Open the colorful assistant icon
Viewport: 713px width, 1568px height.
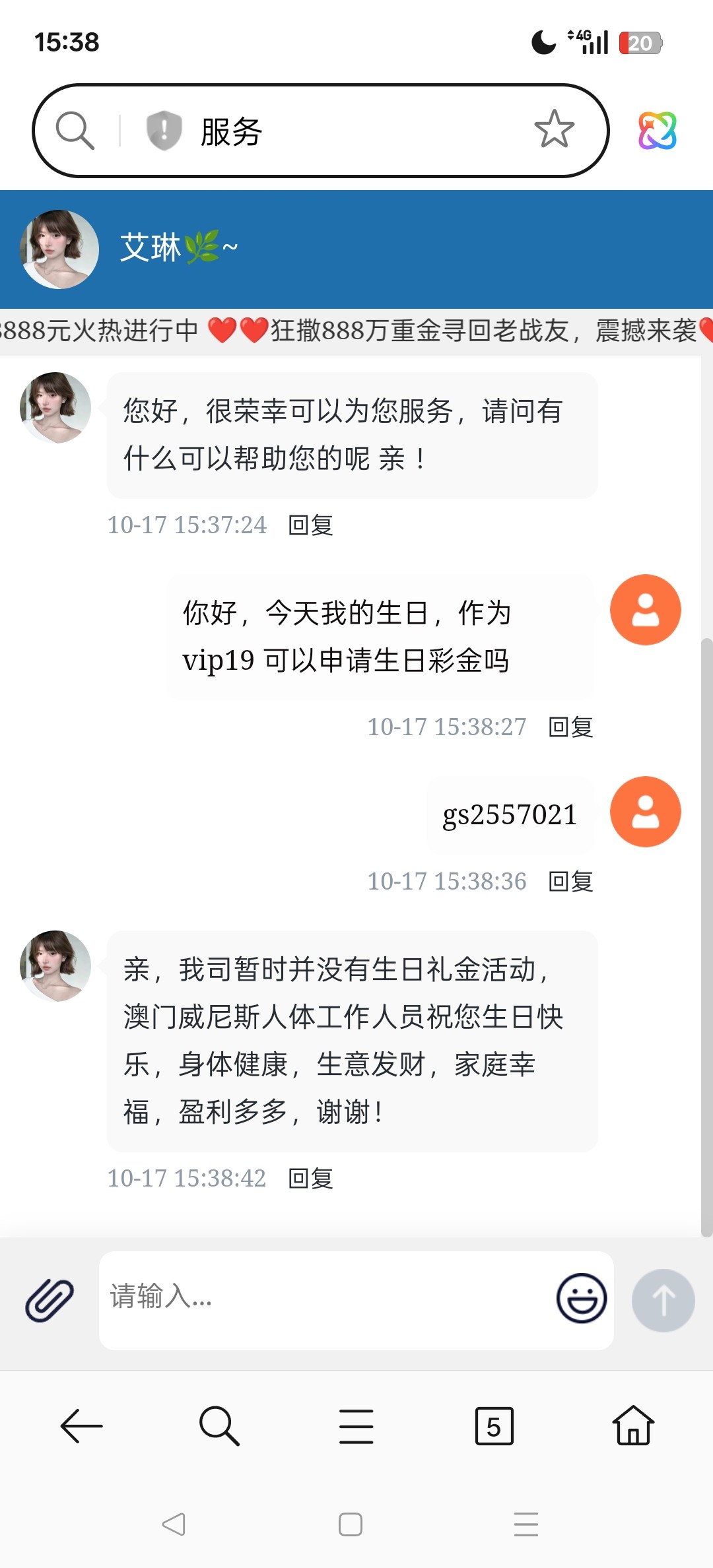[x=657, y=130]
